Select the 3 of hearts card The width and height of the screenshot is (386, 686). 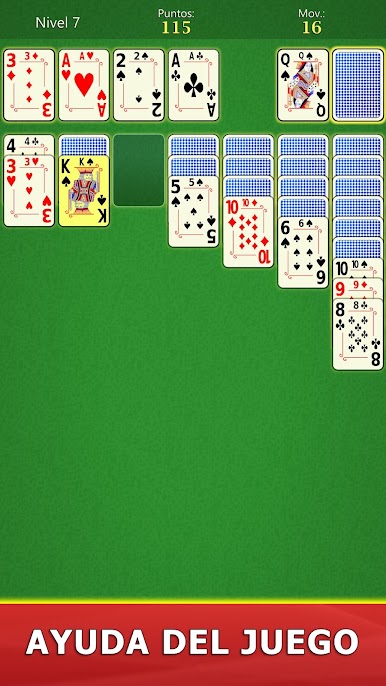[29, 191]
